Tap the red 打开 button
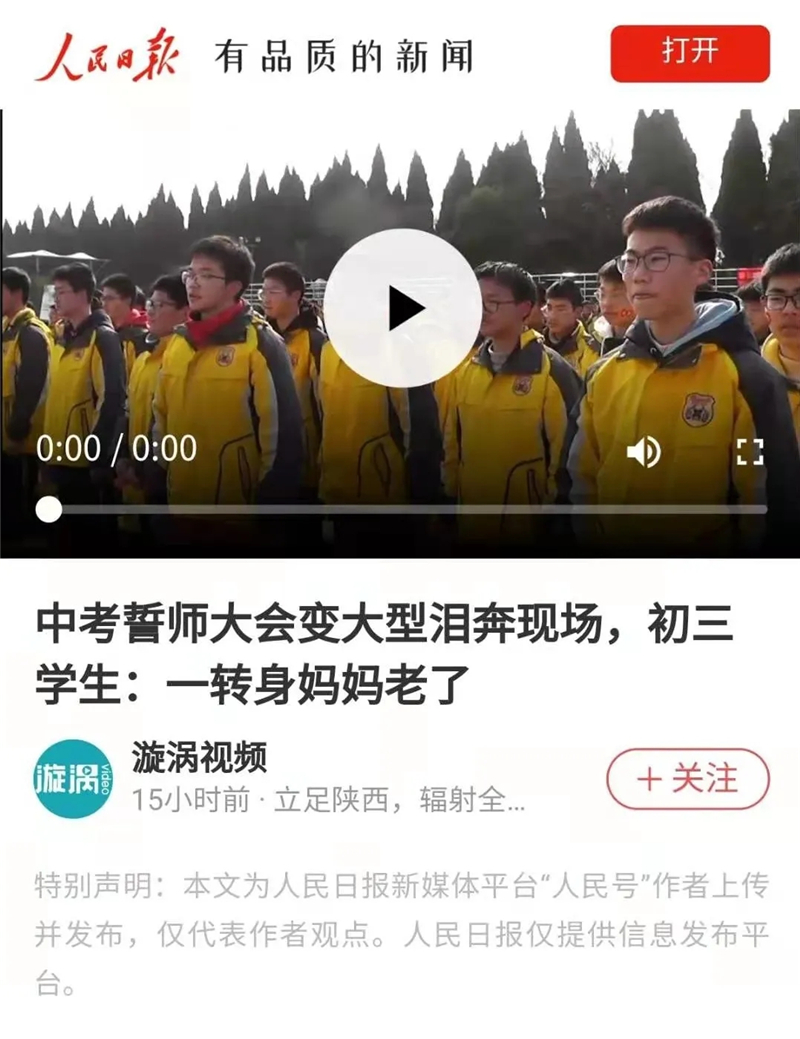 click(690, 53)
